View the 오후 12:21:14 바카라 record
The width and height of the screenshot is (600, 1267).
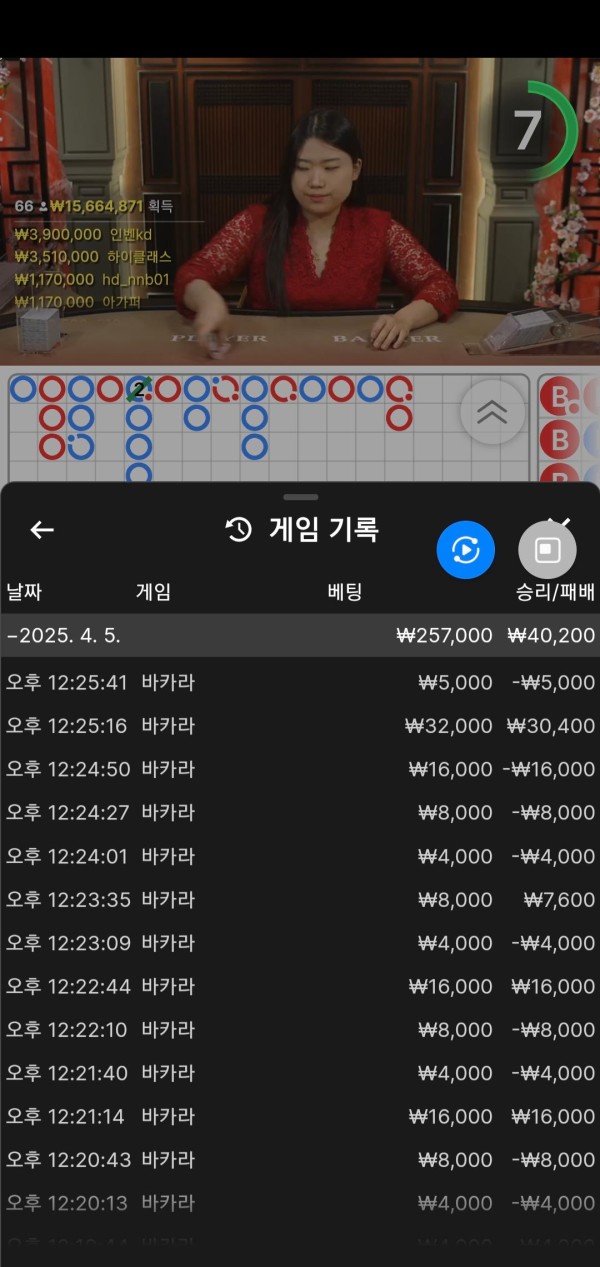300,1116
